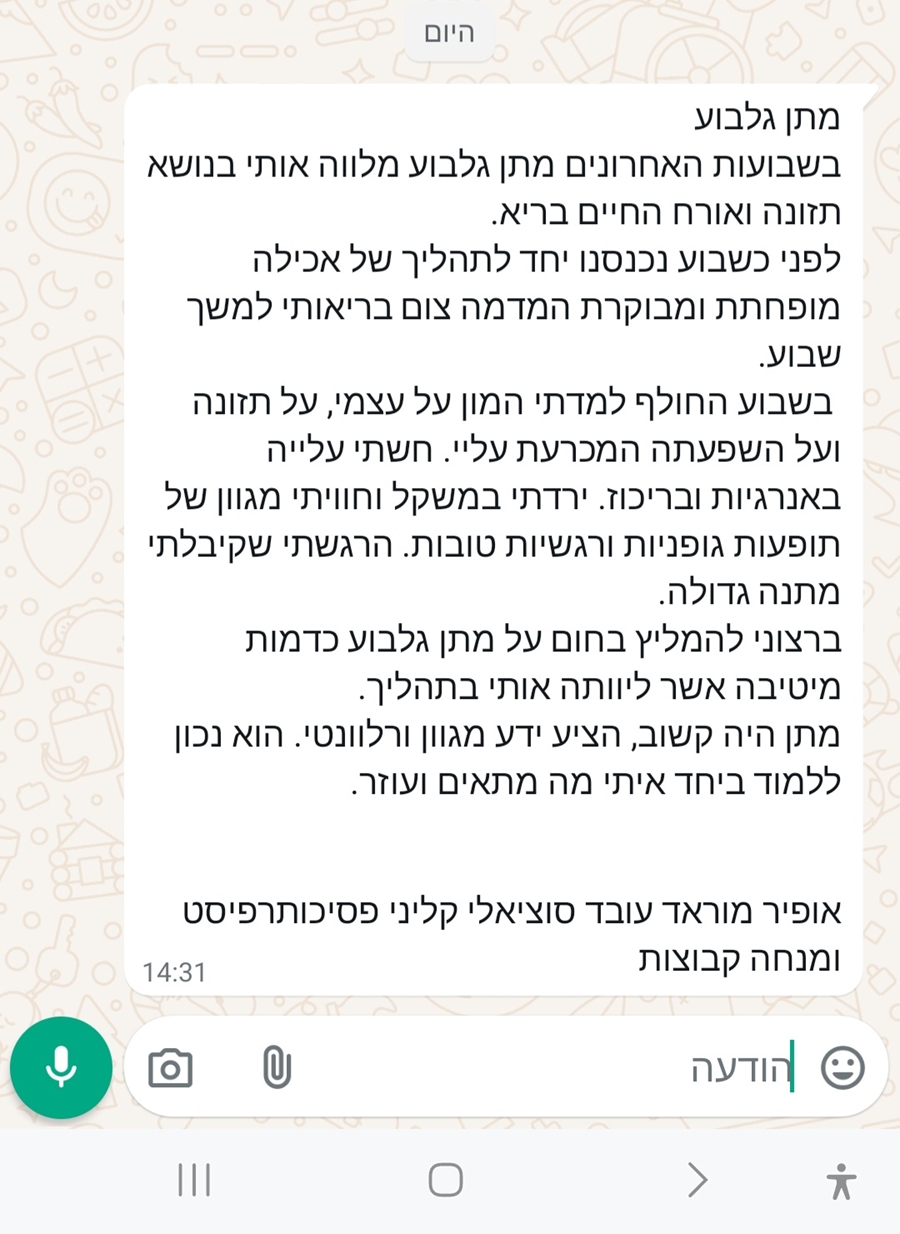Tap the microphone button to record voice

click(x=61, y=1067)
